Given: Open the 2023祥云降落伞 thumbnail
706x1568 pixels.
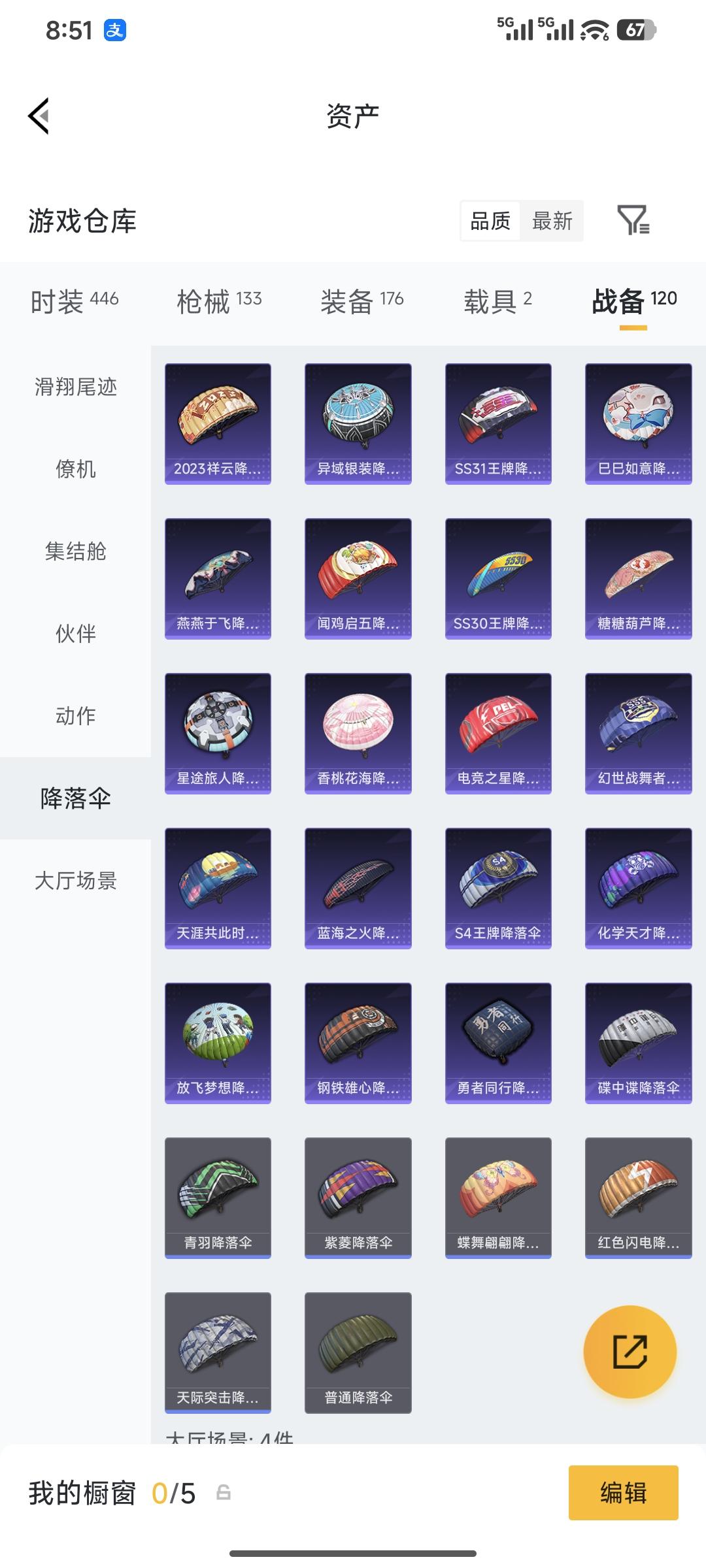Looking at the screenshot, I should coord(217,421).
